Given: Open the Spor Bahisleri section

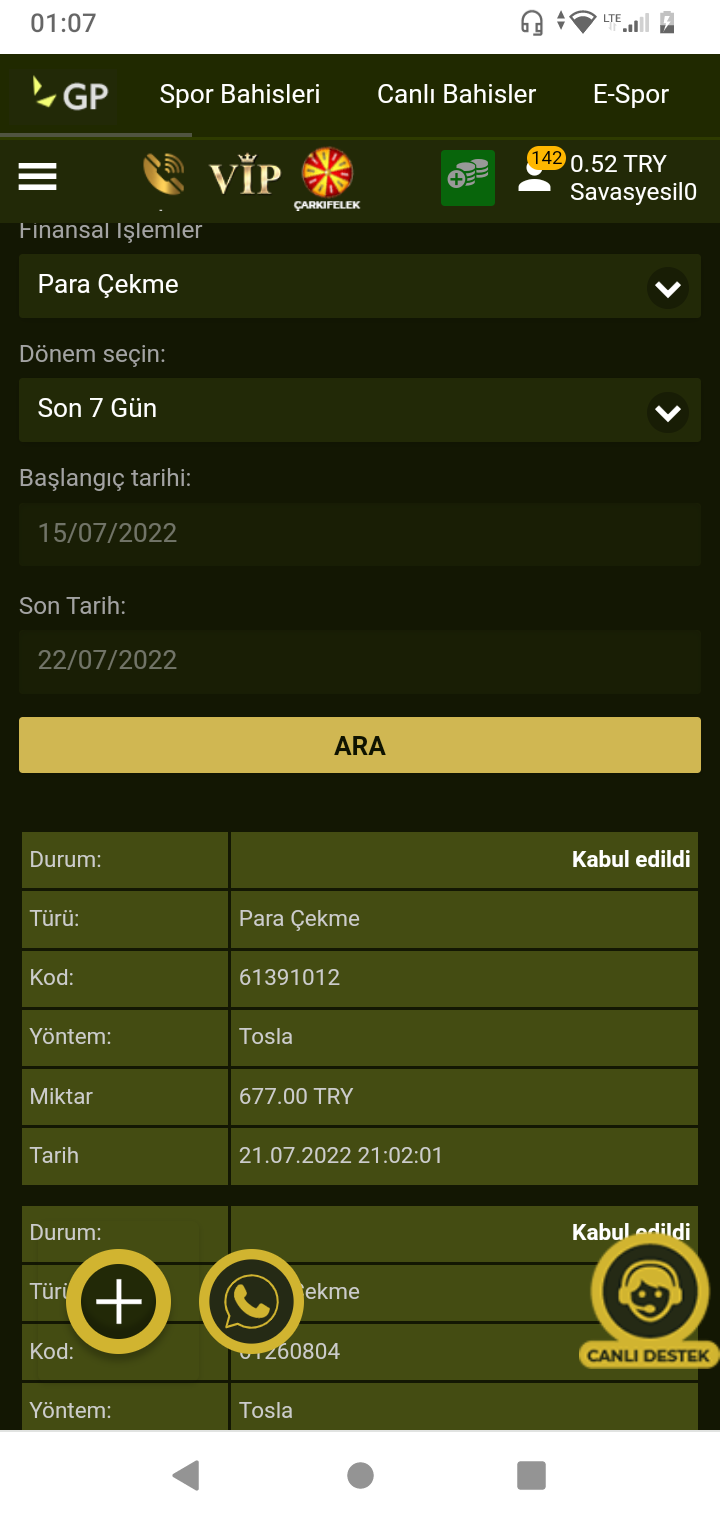Looking at the screenshot, I should pos(239,94).
